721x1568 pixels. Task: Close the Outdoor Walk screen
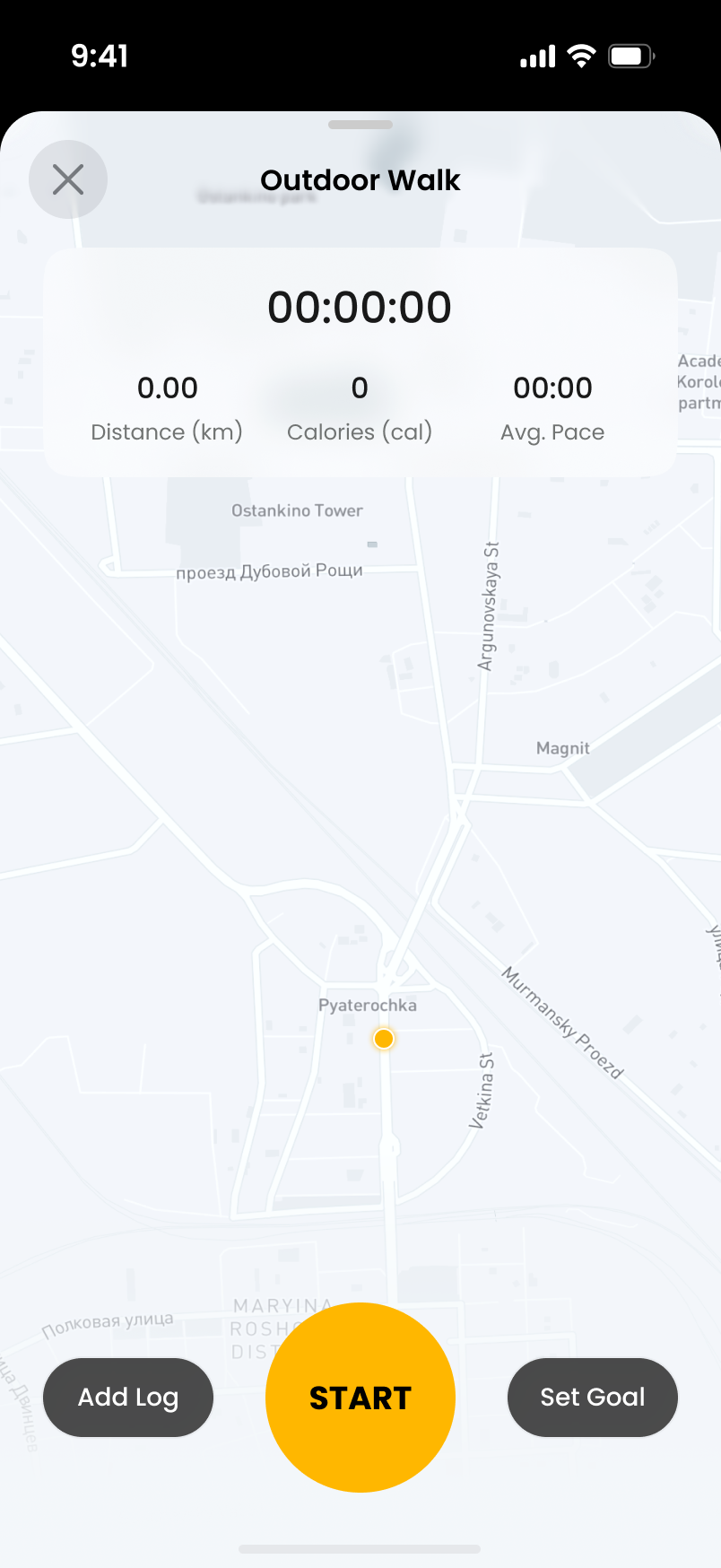(68, 179)
